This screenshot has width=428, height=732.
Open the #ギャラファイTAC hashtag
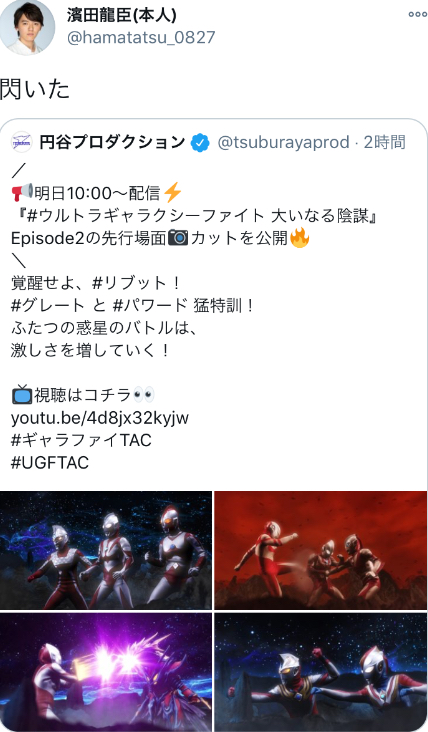tap(81, 440)
